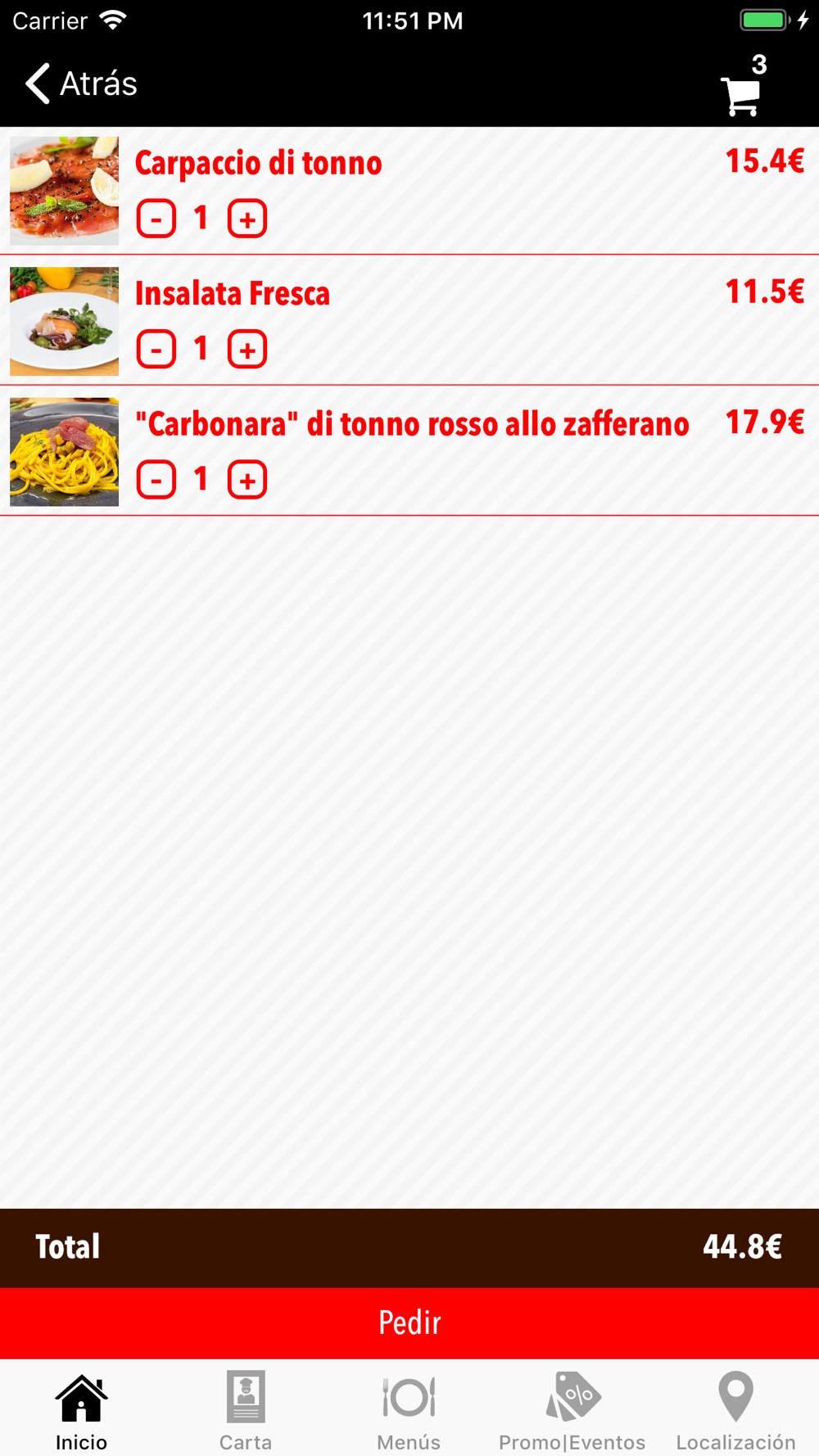
Task: Decrease Carpaccio di tonno quantity
Action: coord(156,219)
